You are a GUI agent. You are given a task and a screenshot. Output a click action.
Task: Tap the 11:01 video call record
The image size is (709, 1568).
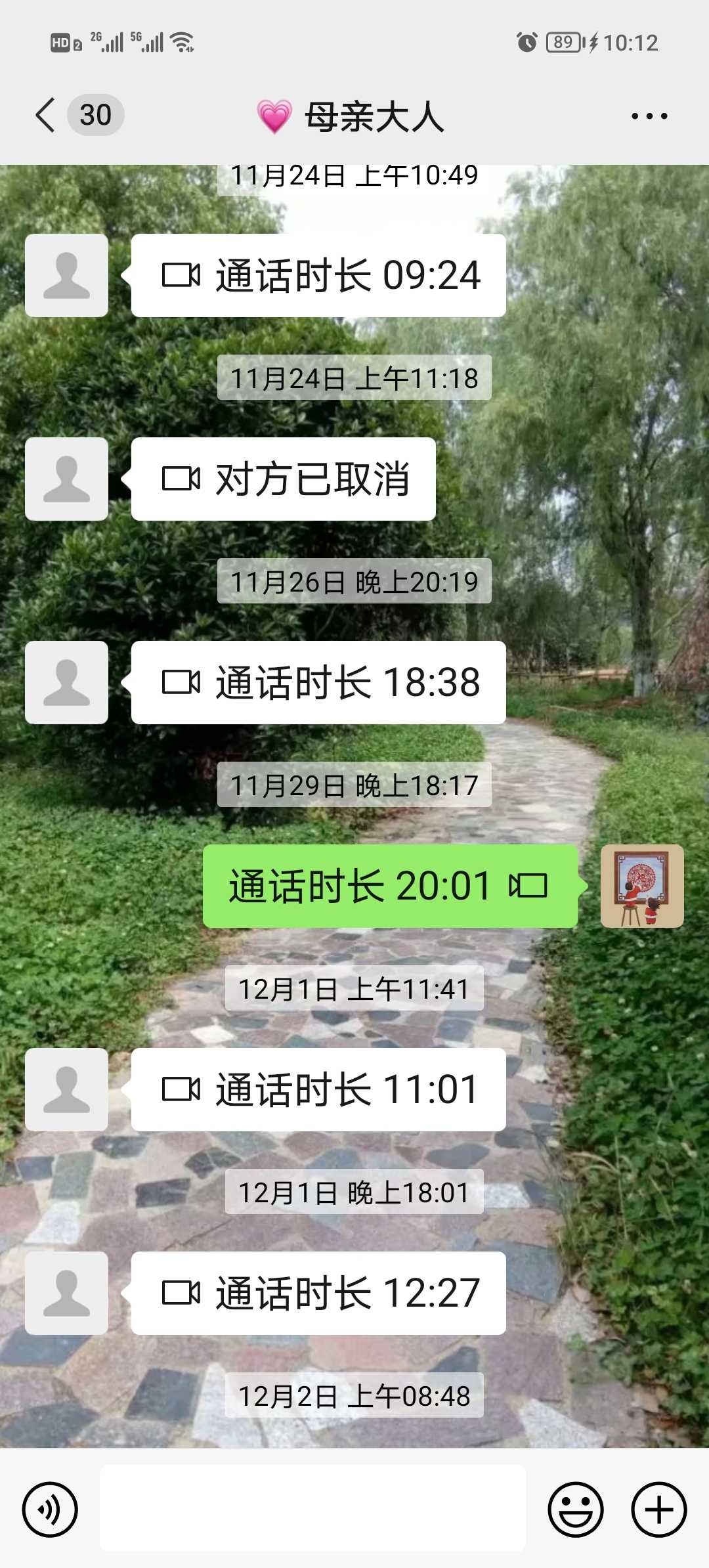pos(318,1089)
